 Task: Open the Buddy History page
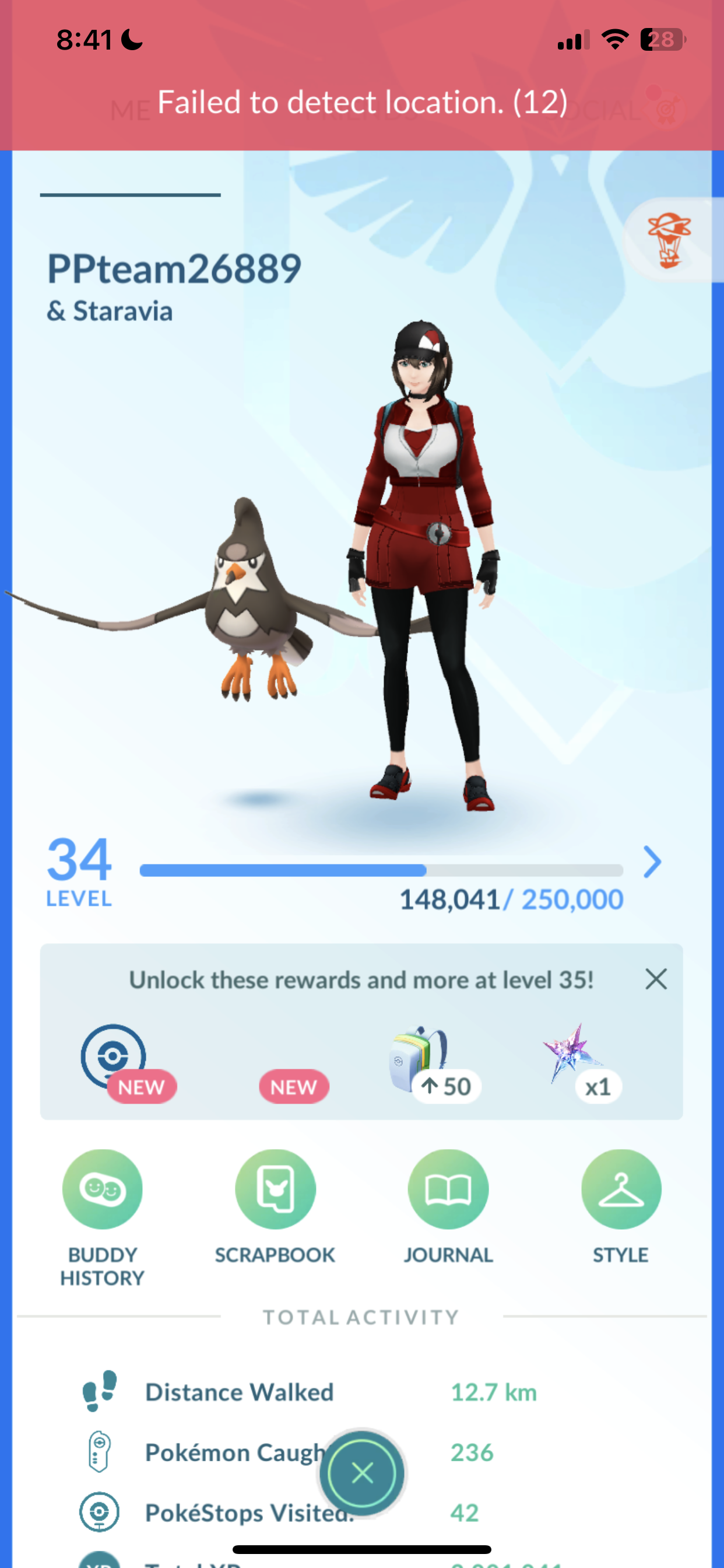coord(102,1189)
